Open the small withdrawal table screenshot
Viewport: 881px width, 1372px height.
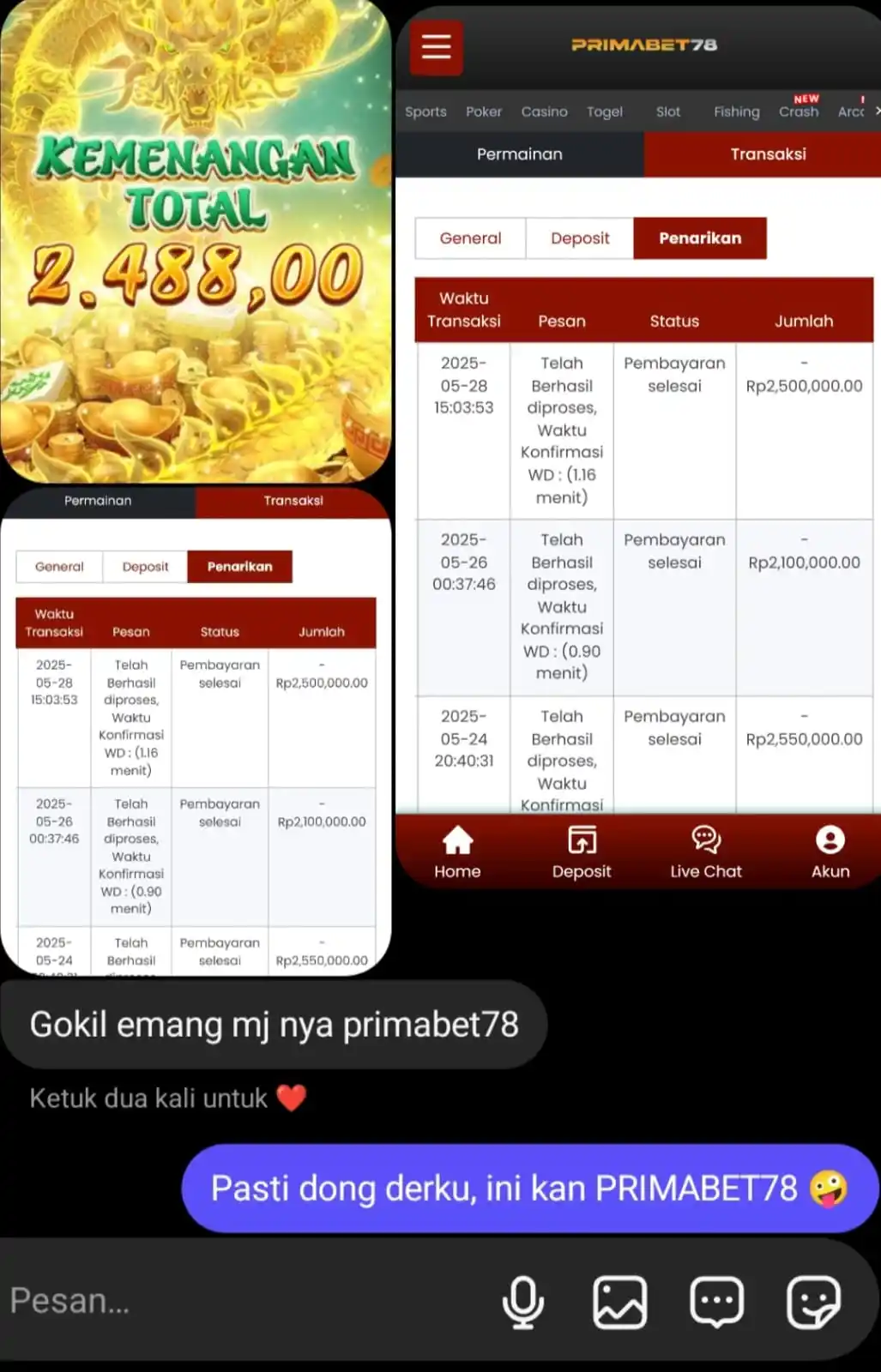pos(196,733)
